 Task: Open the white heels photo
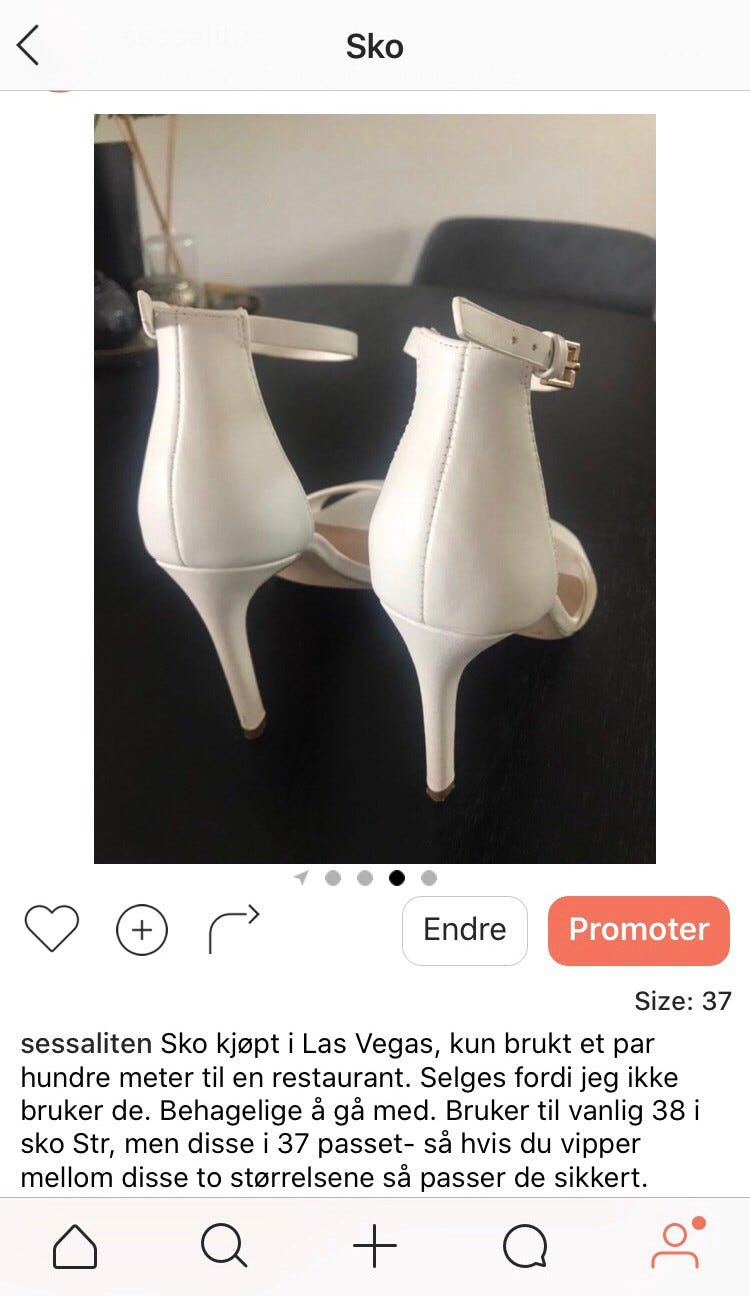point(375,489)
